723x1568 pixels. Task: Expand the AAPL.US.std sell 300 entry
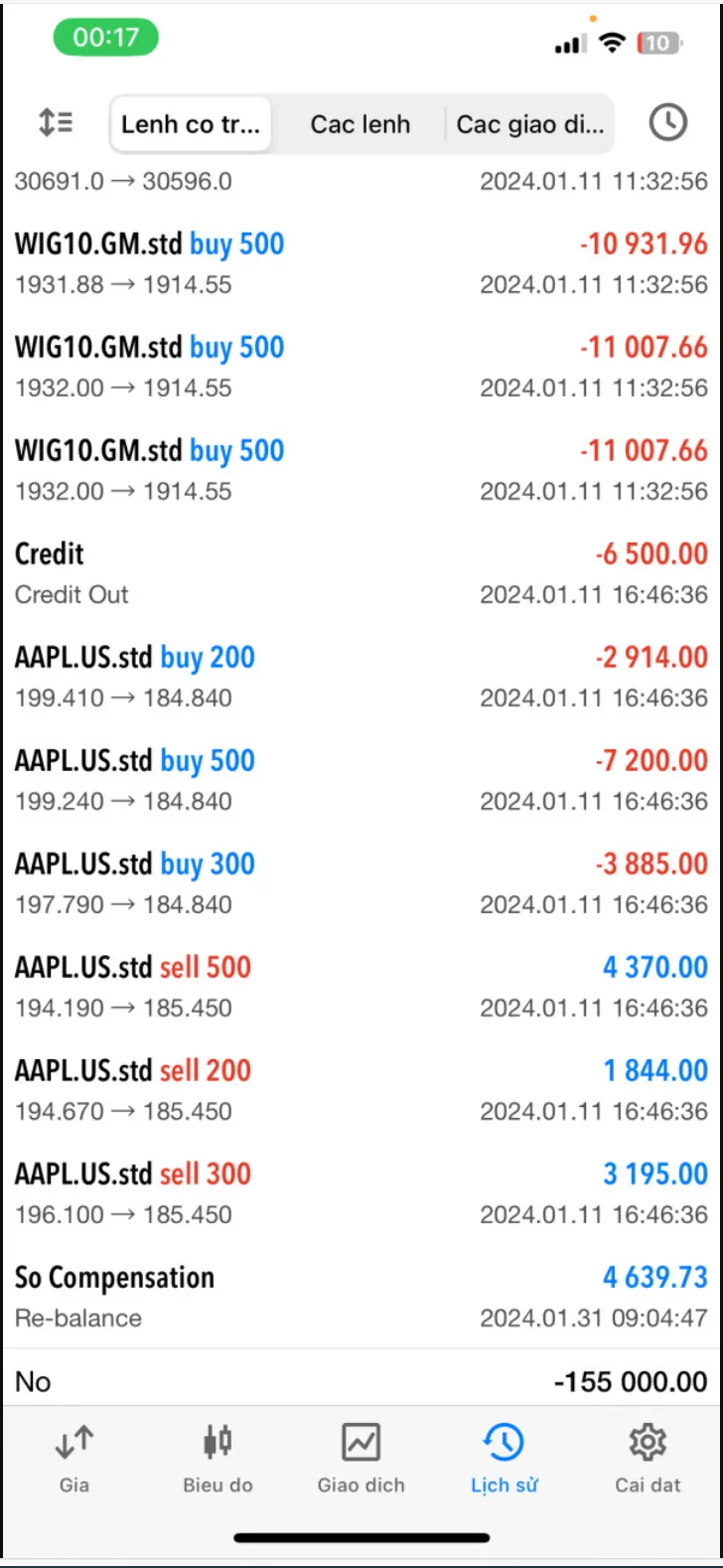click(361, 1192)
